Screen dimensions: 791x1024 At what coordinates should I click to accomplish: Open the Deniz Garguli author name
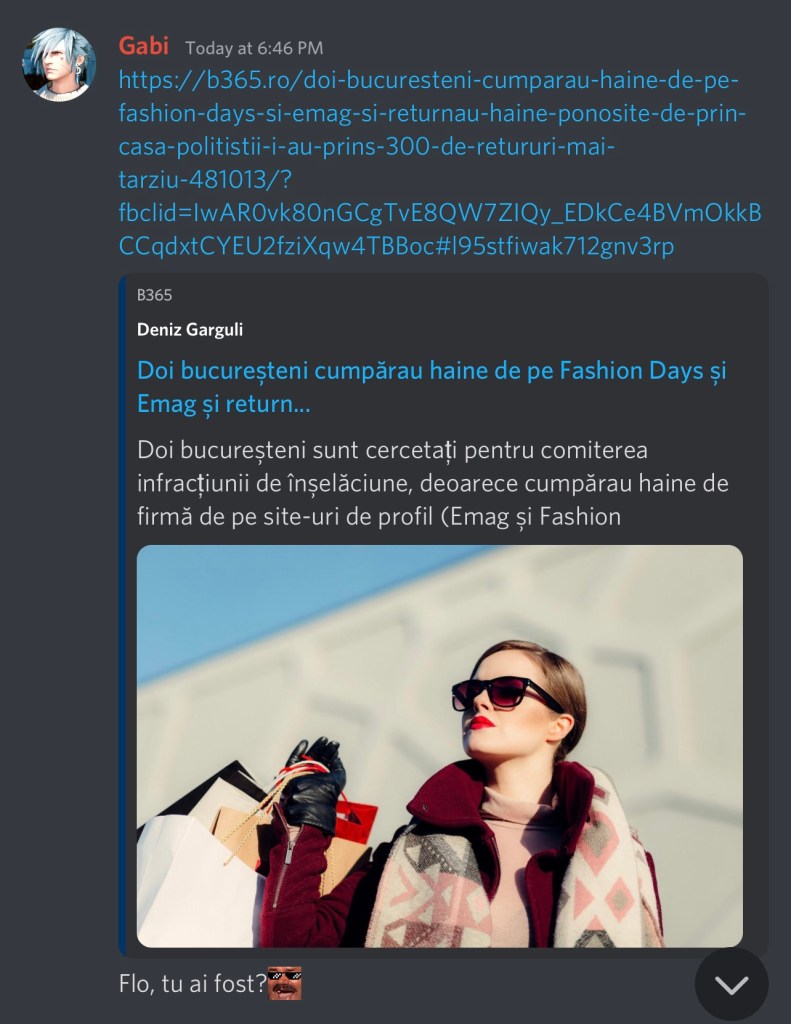point(189,329)
